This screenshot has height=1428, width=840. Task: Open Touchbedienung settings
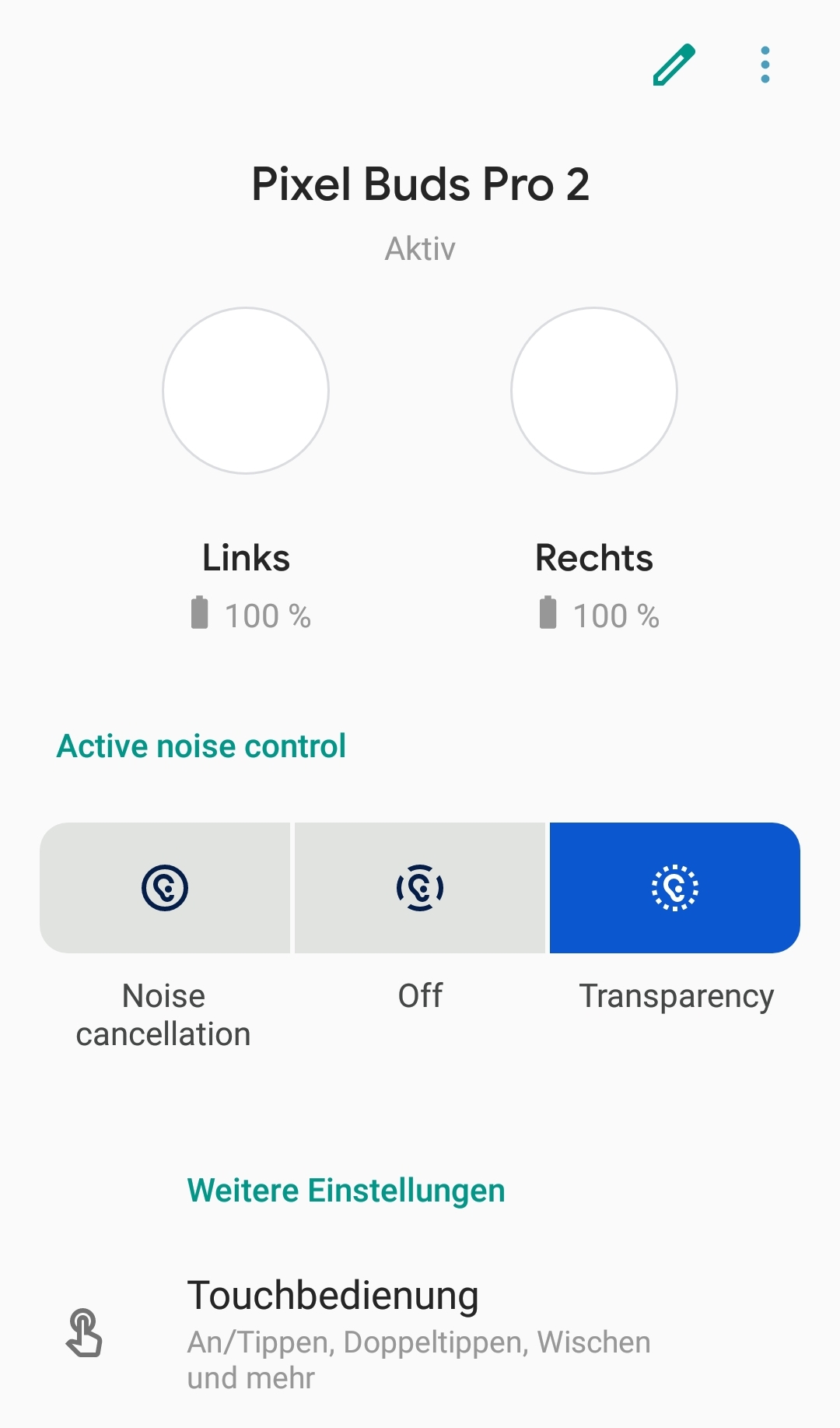coord(420,1332)
